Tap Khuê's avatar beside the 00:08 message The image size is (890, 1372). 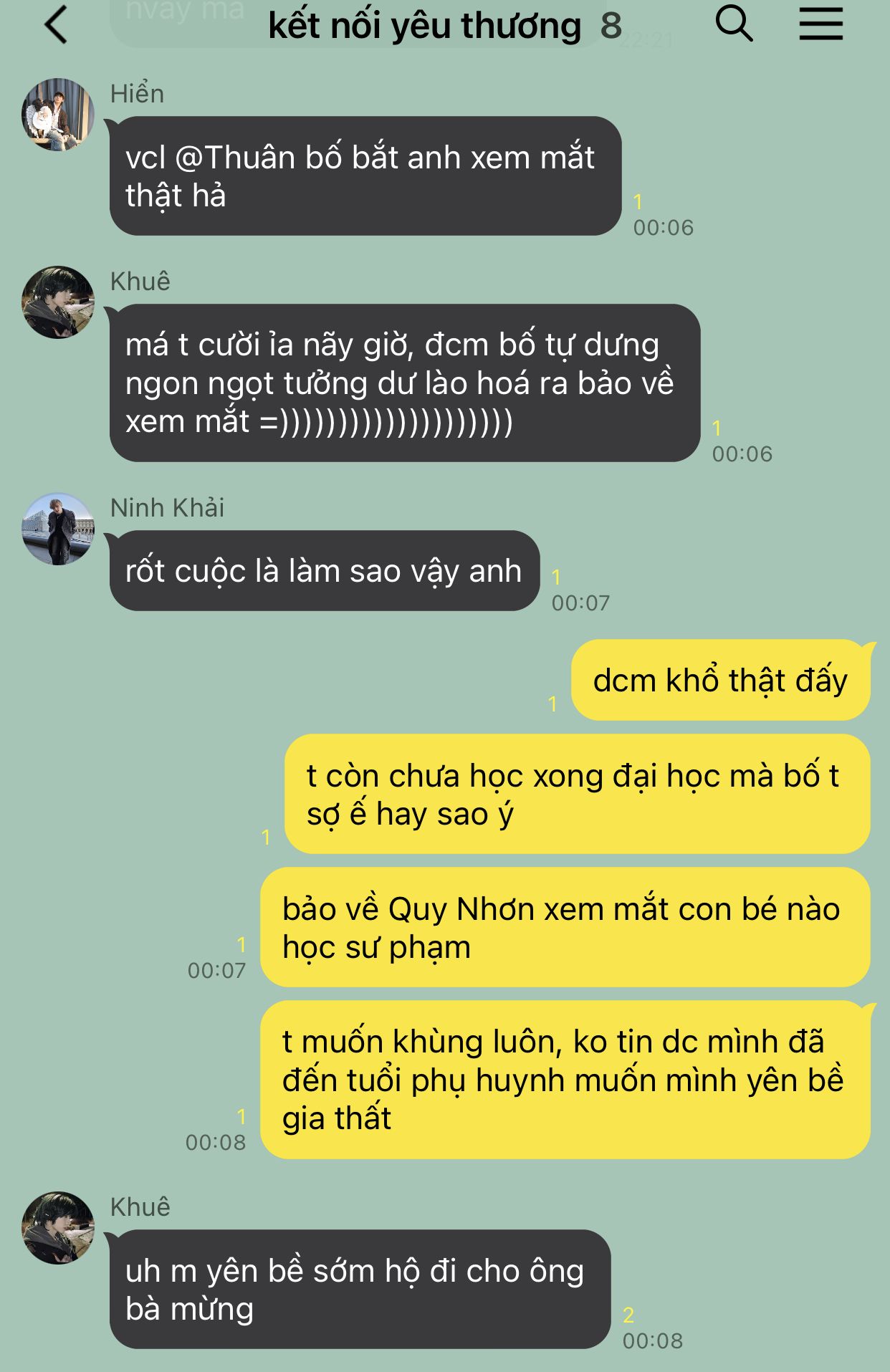(x=58, y=1228)
